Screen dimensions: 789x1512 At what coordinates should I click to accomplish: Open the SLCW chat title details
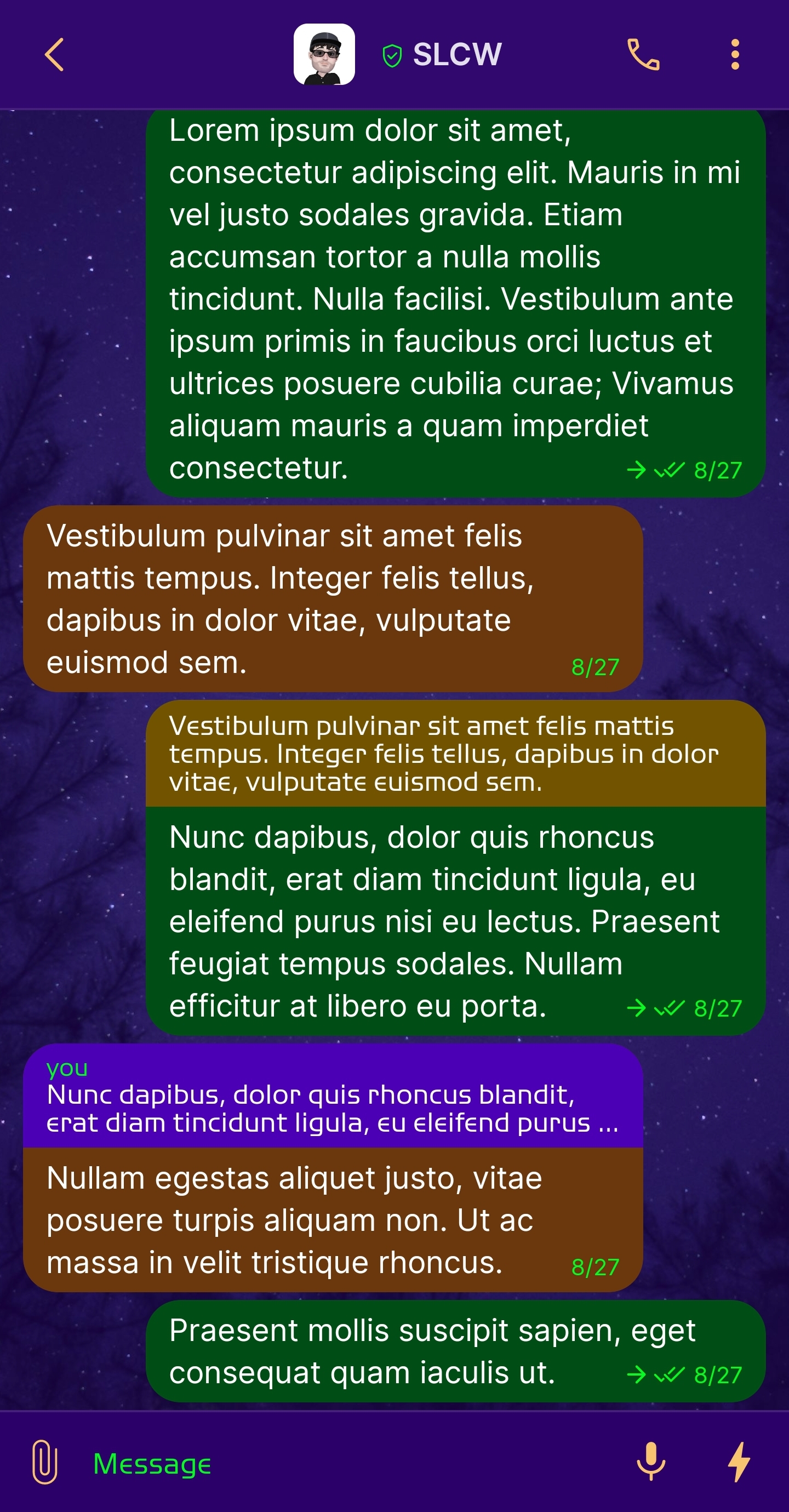[457, 55]
